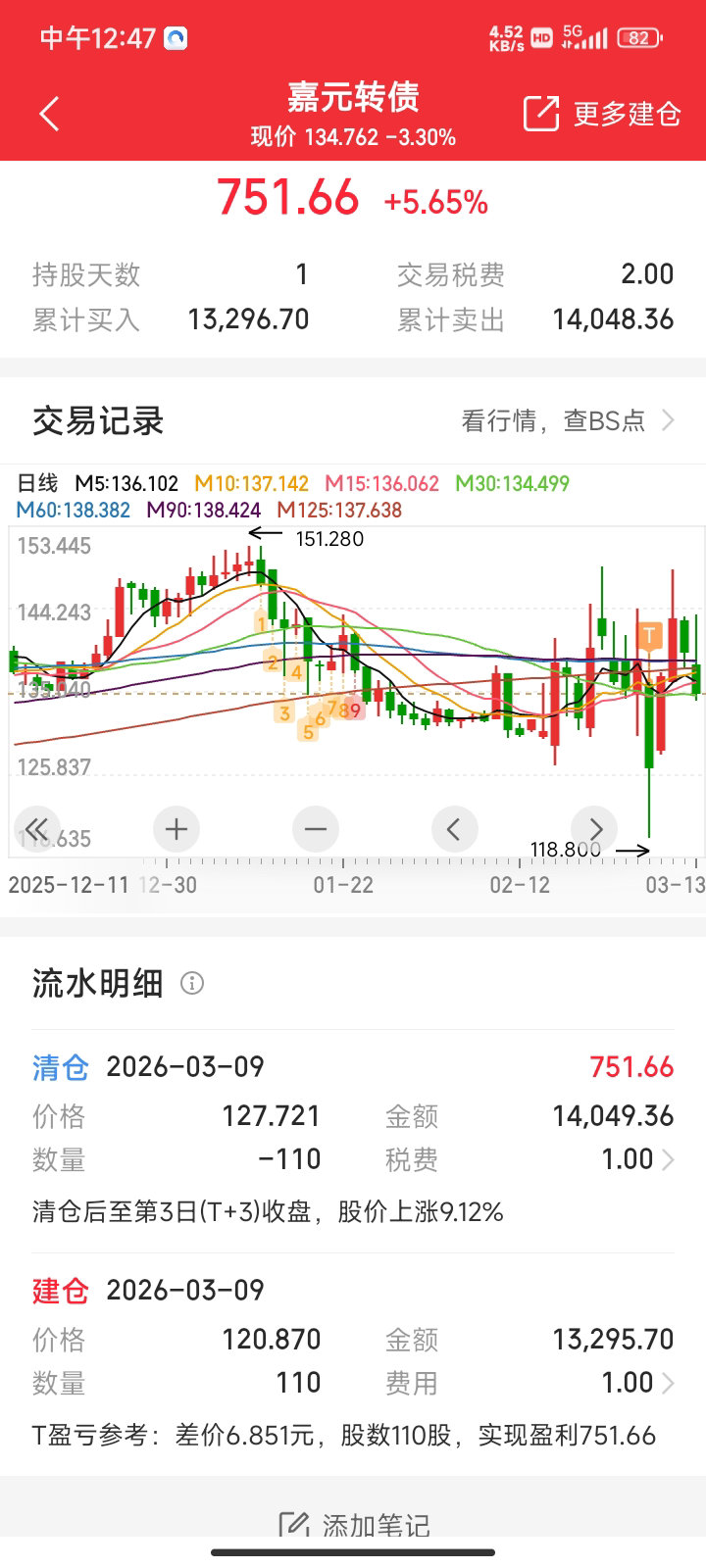Zoom in the chart with plus button
706x1568 pixels.
(176, 829)
